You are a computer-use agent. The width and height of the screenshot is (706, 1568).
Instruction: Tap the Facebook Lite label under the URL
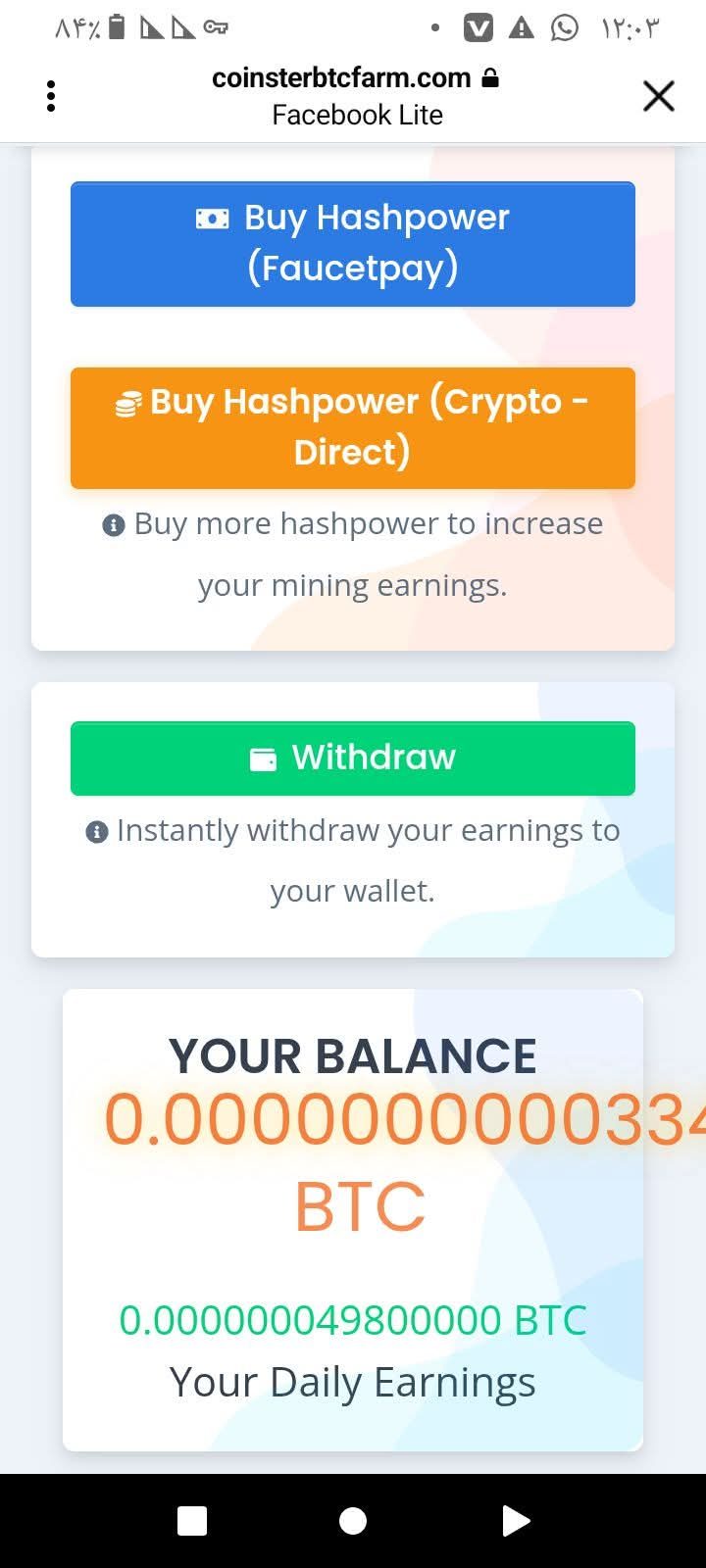(356, 115)
